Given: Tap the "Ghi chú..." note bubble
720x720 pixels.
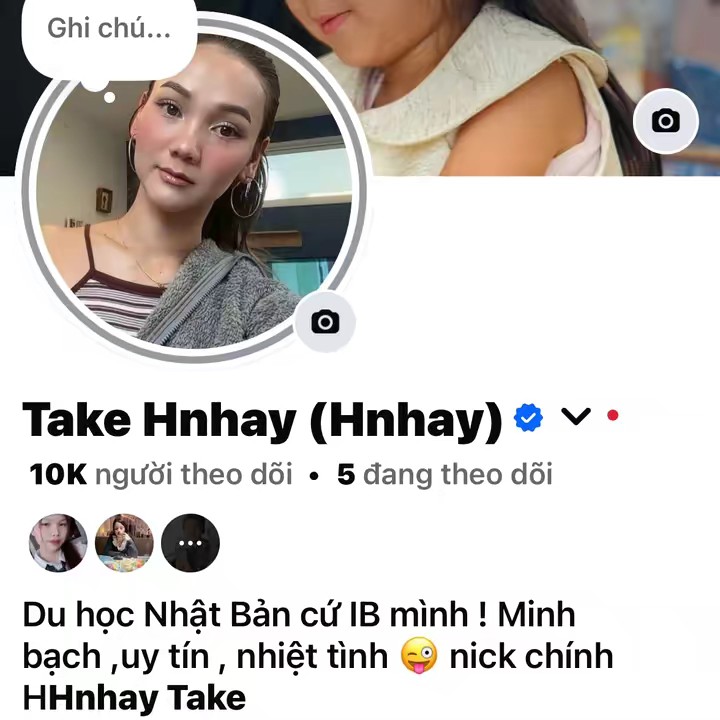Looking at the screenshot, I should (108, 29).
